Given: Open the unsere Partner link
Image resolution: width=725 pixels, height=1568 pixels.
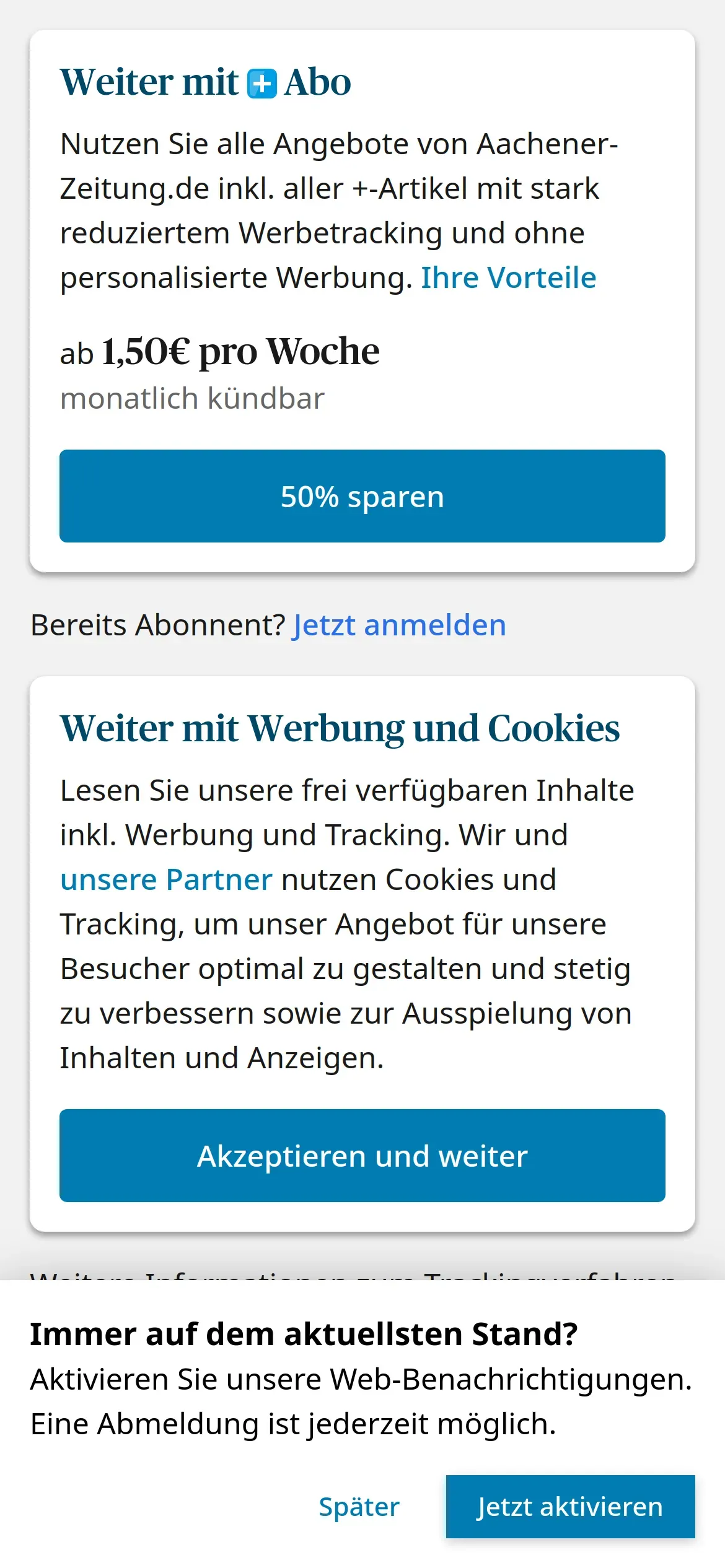Looking at the screenshot, I should pos(166,879).
